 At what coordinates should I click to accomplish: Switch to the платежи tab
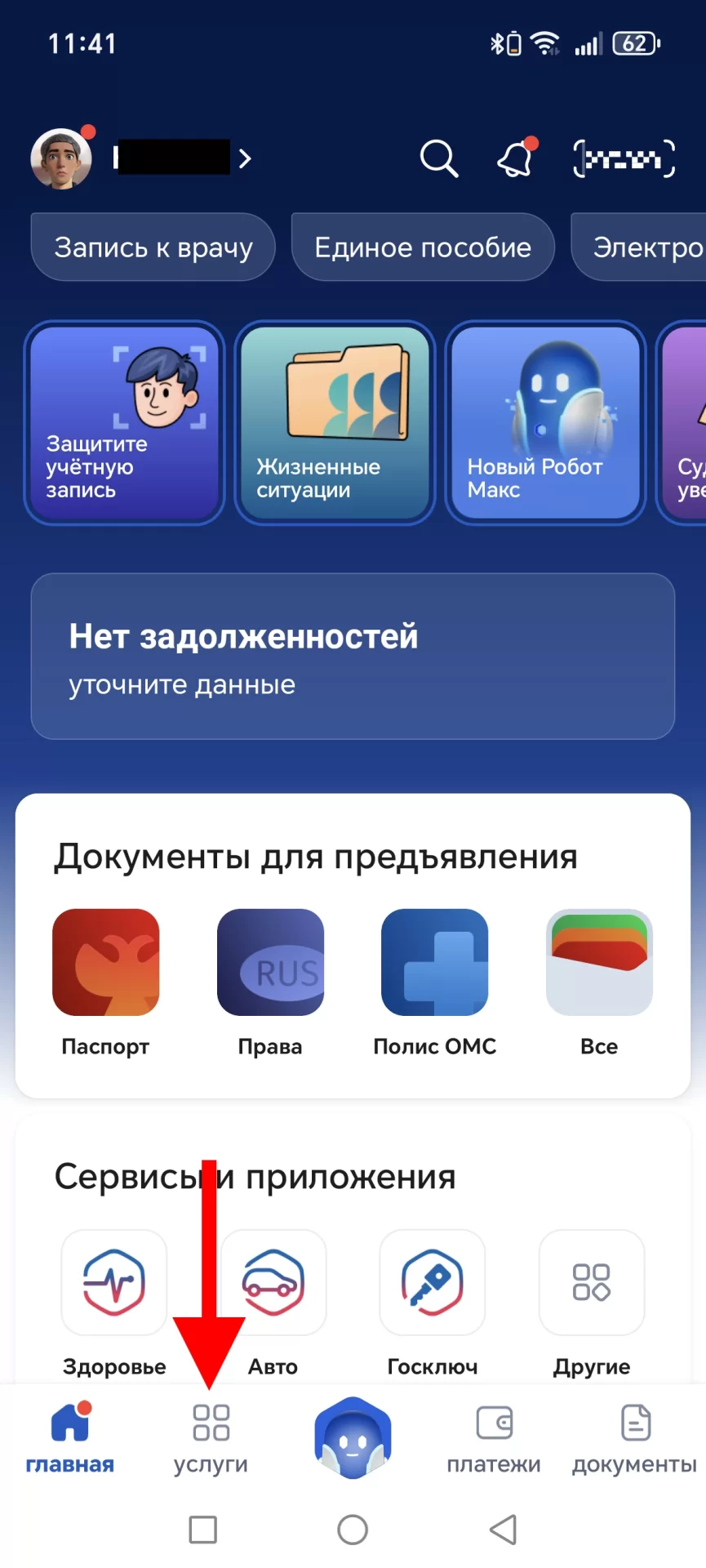tap(494, 1439)
